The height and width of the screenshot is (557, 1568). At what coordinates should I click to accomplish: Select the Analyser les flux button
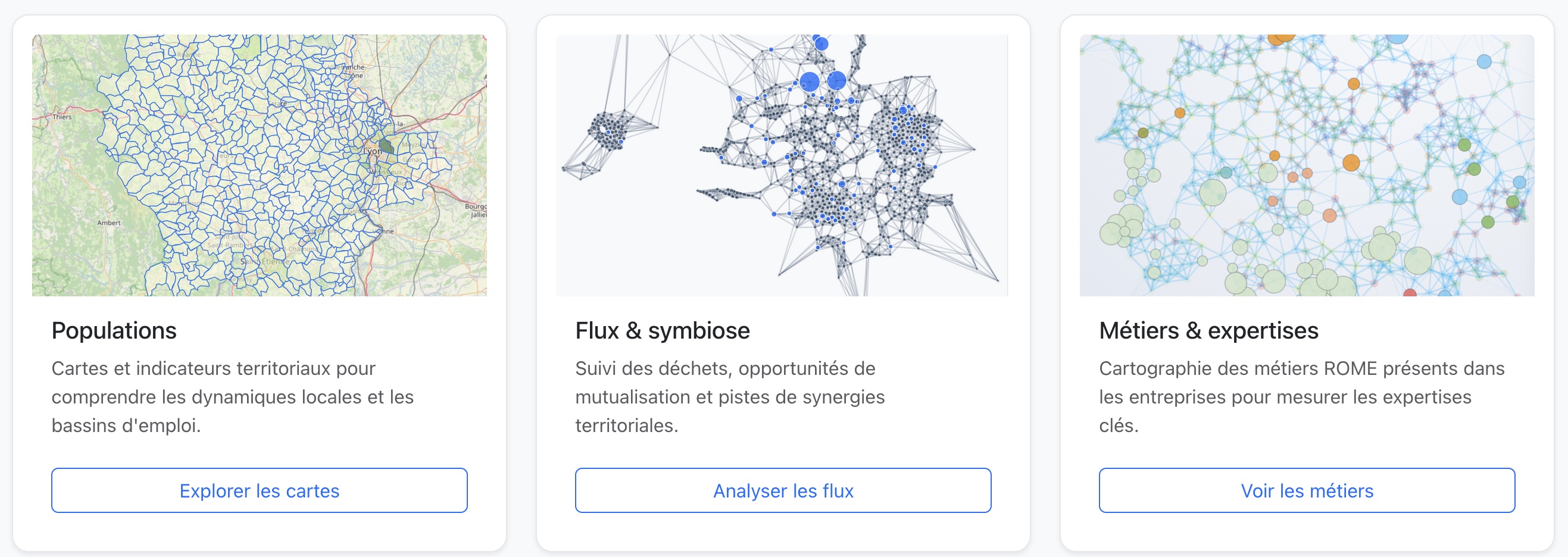[x=783, y=490]
